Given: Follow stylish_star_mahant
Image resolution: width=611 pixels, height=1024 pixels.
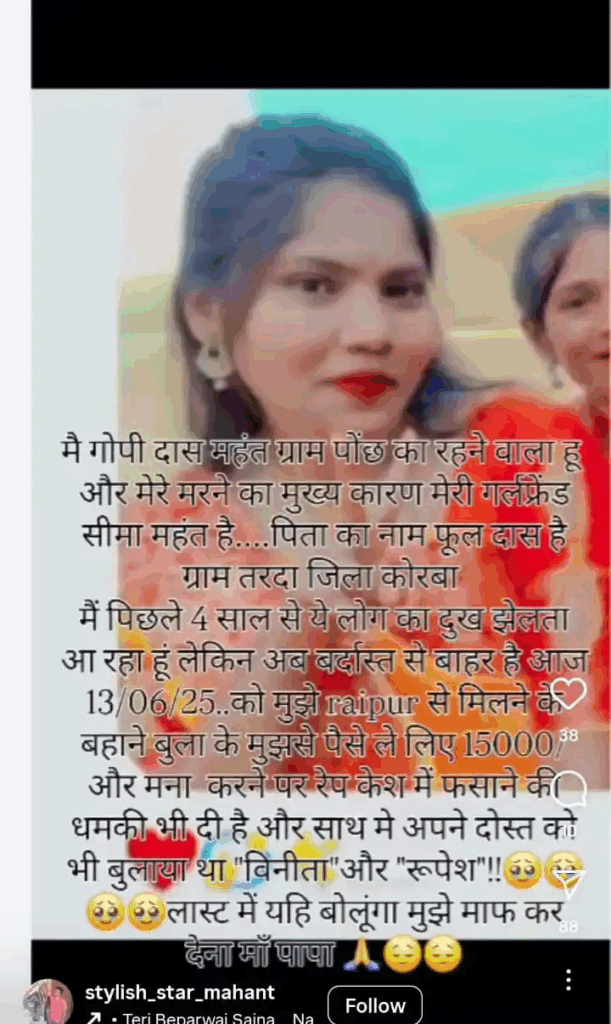Looking at the screenshot, I should pos(375,1005).
